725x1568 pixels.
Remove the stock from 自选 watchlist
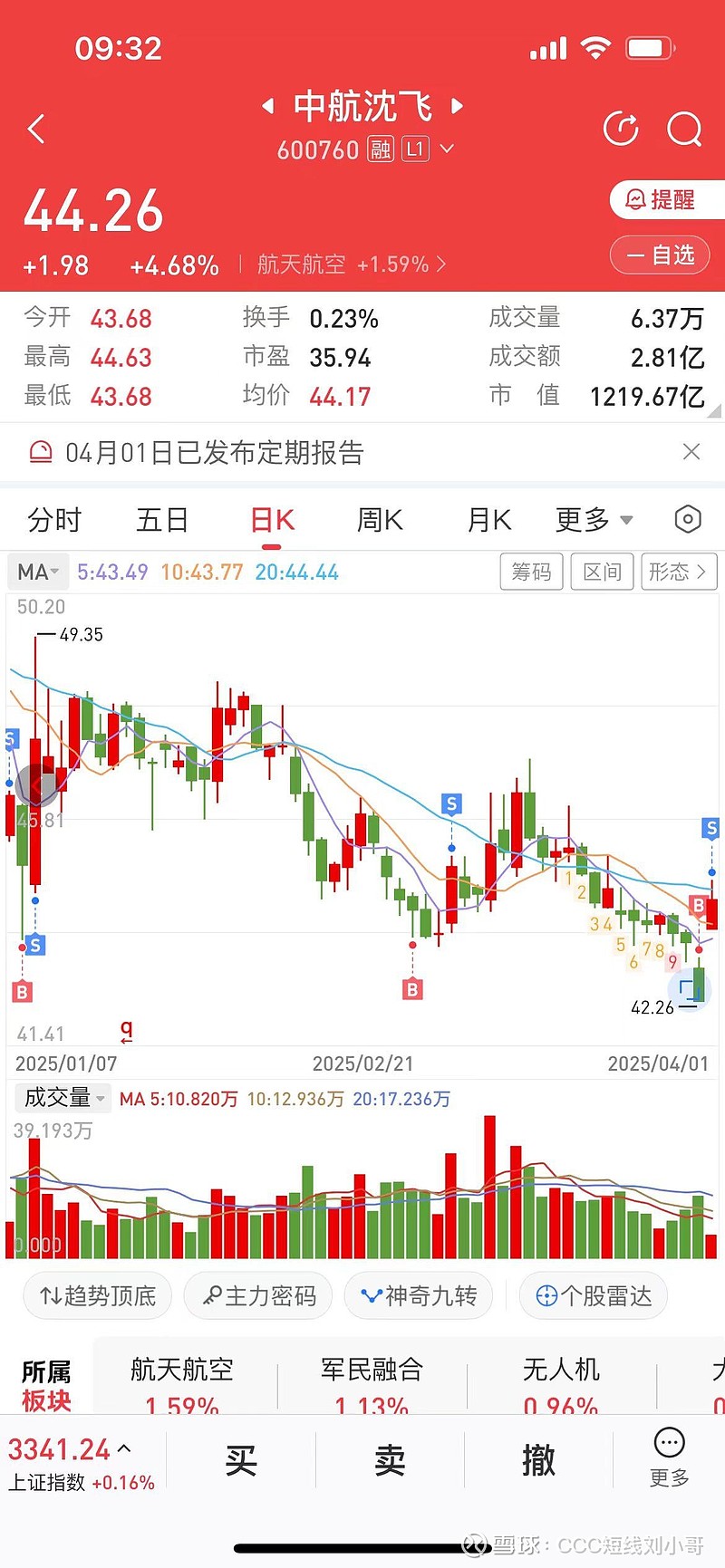[x=661, y=255]
